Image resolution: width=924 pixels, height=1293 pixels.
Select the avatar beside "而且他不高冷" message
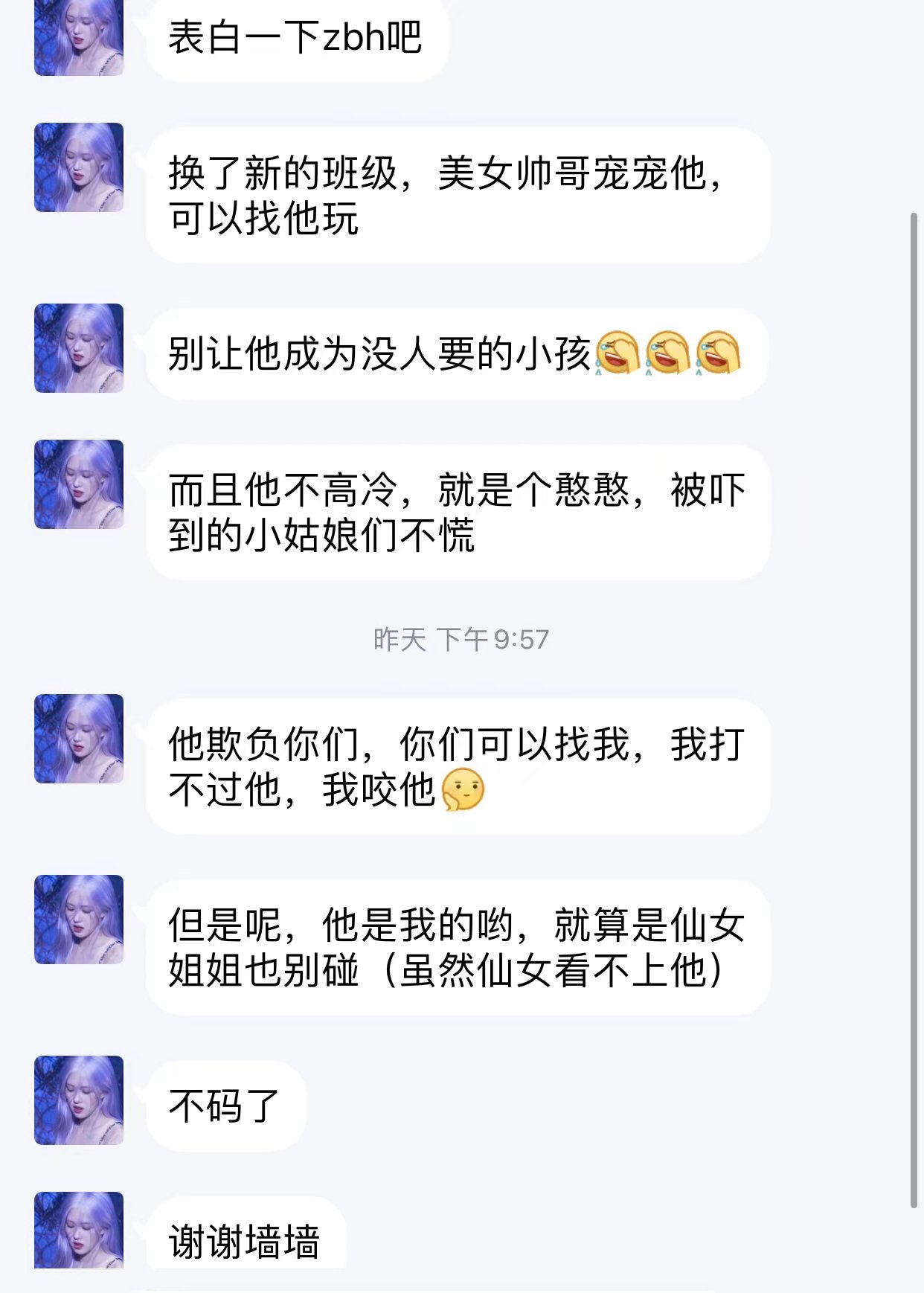click(79, 484)
